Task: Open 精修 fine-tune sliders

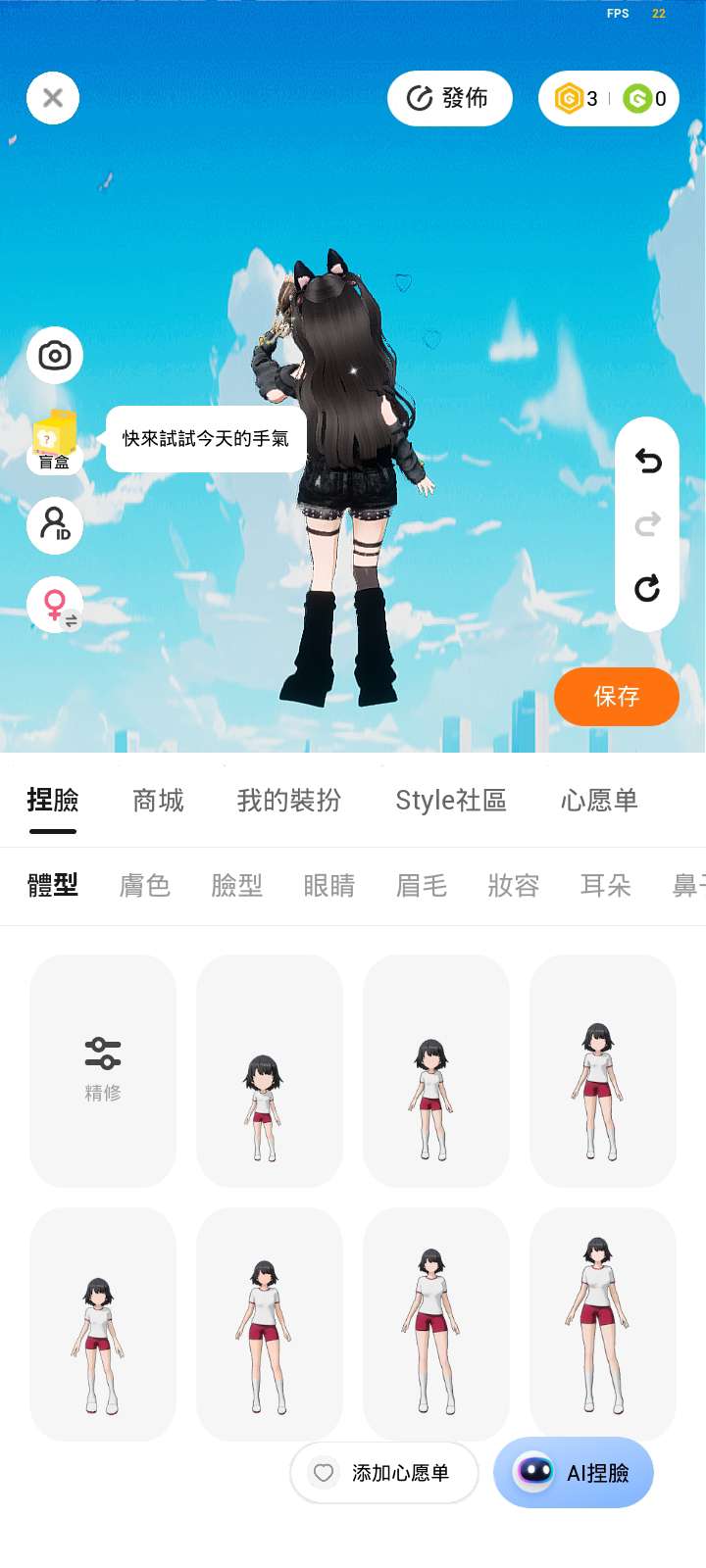Action: tap(103, 1070)
